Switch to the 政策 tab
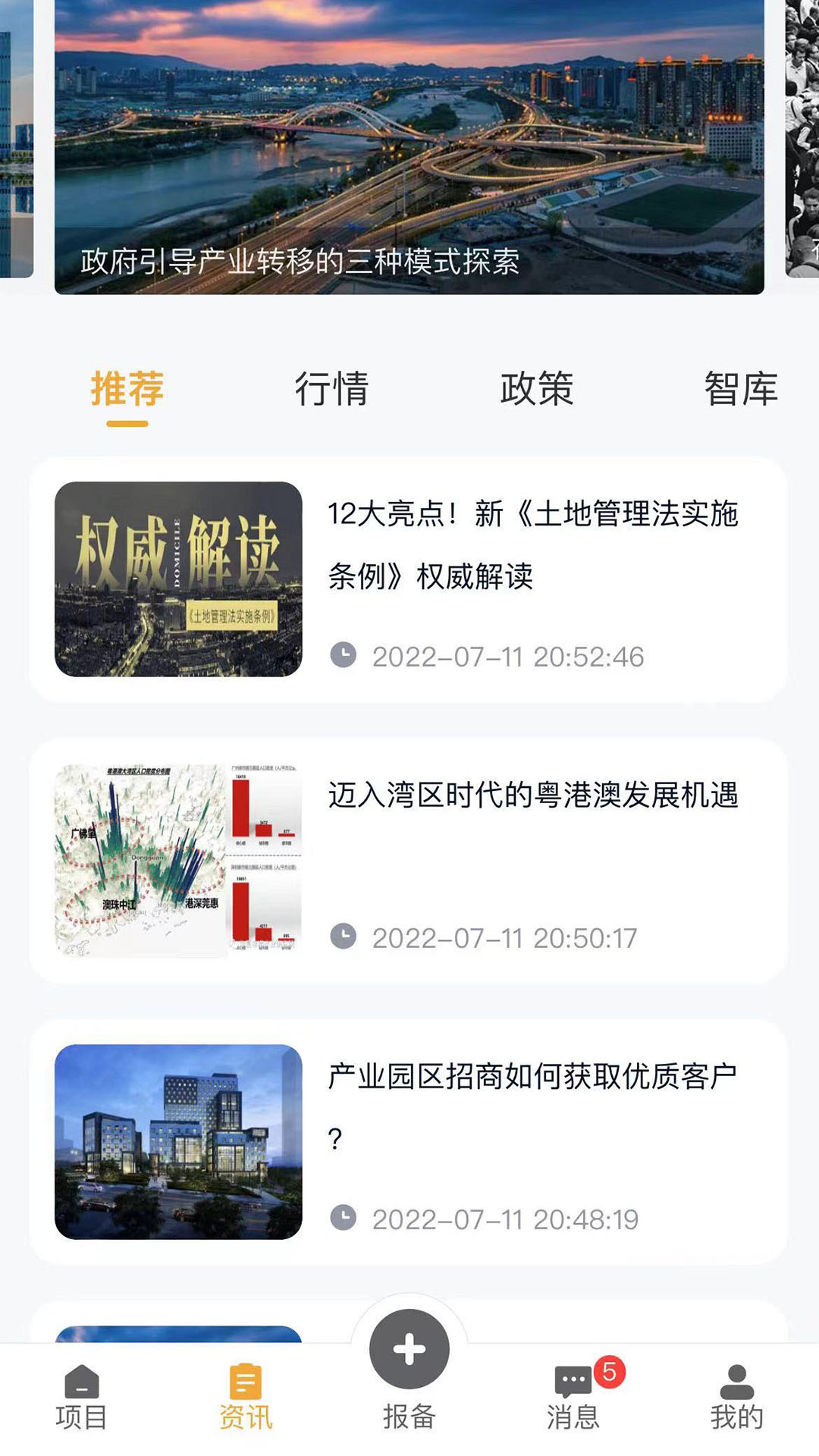The height and width of the screenshot is (1456, 819). click(x=537, y=389)
